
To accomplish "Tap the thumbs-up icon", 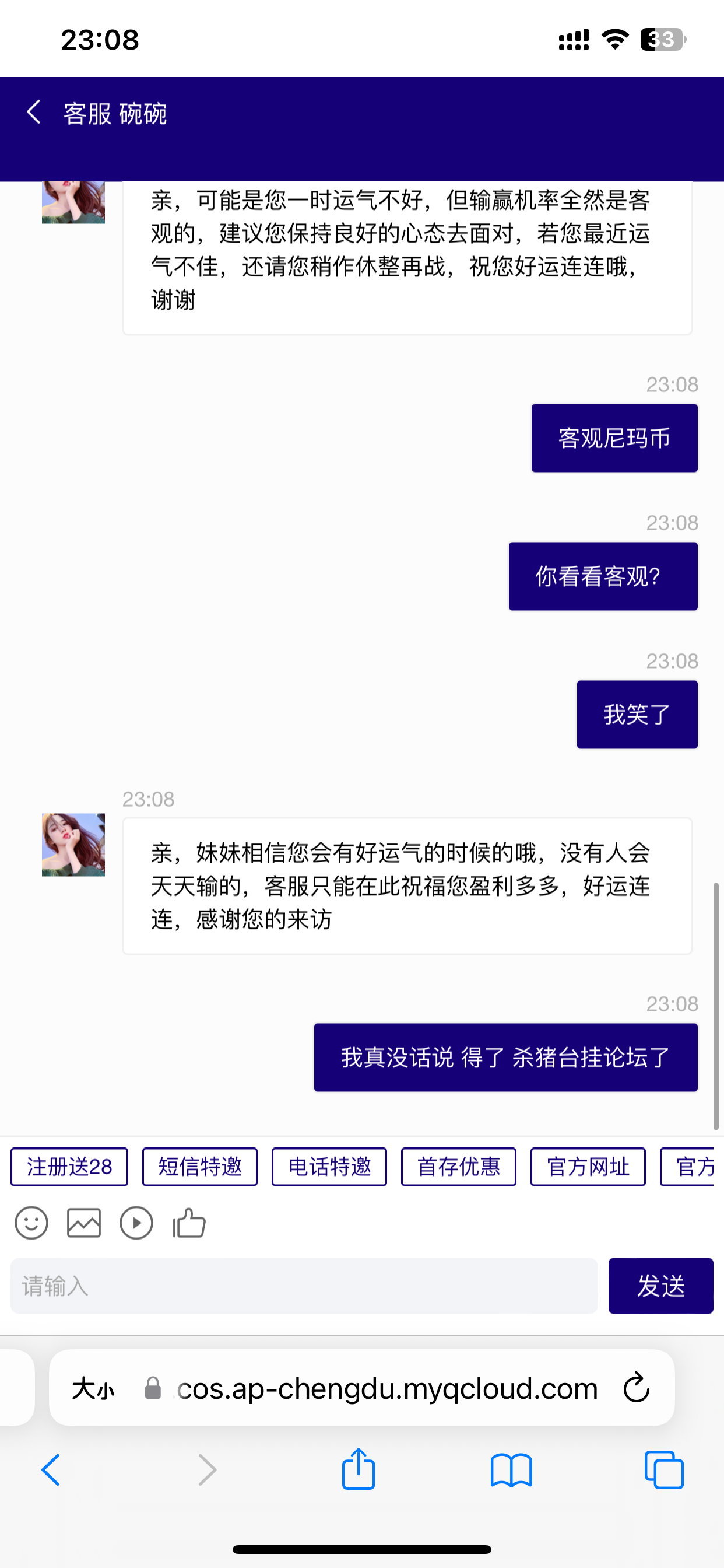I will (x=189, y=1222).
